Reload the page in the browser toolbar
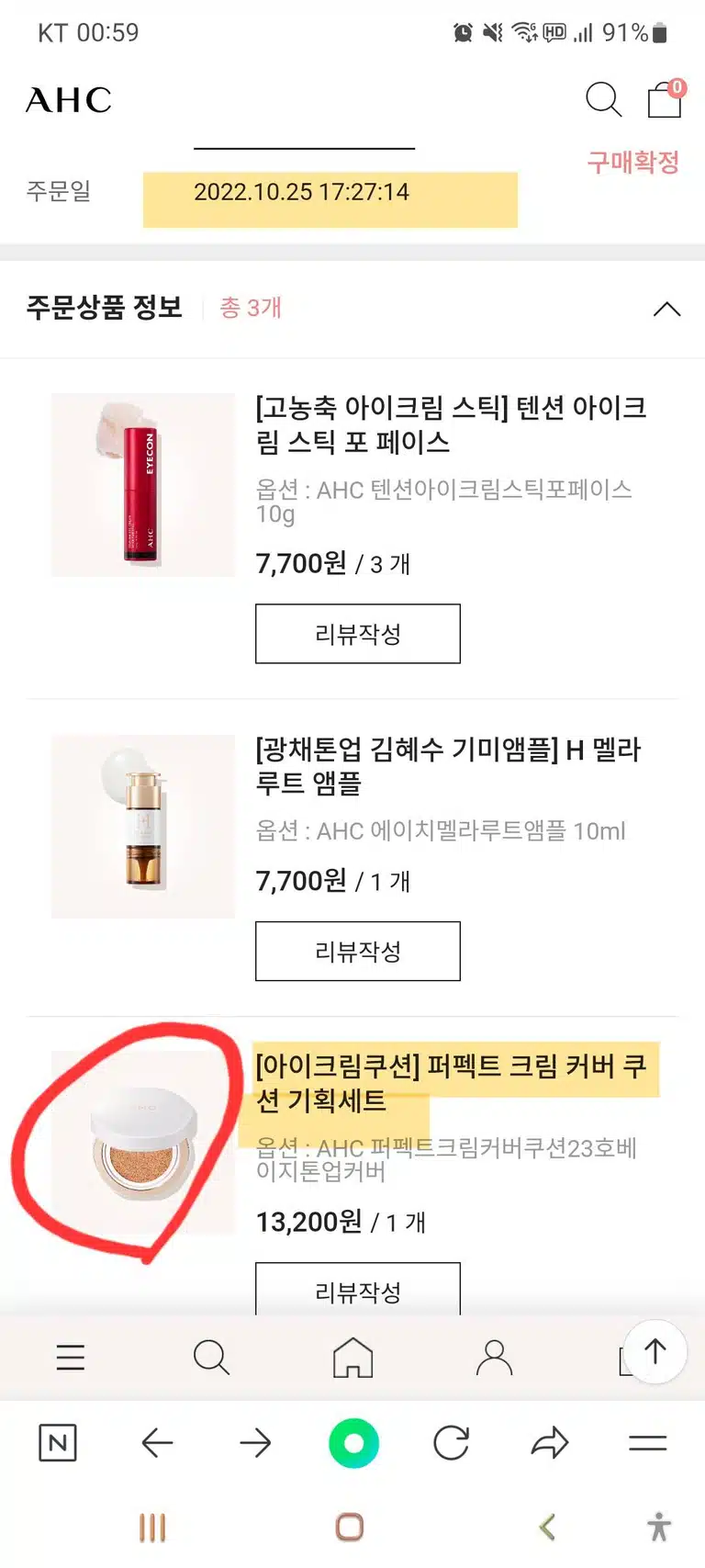Image resolution: width=705 pixels, height=1568 pixels. coord(452,1443)
